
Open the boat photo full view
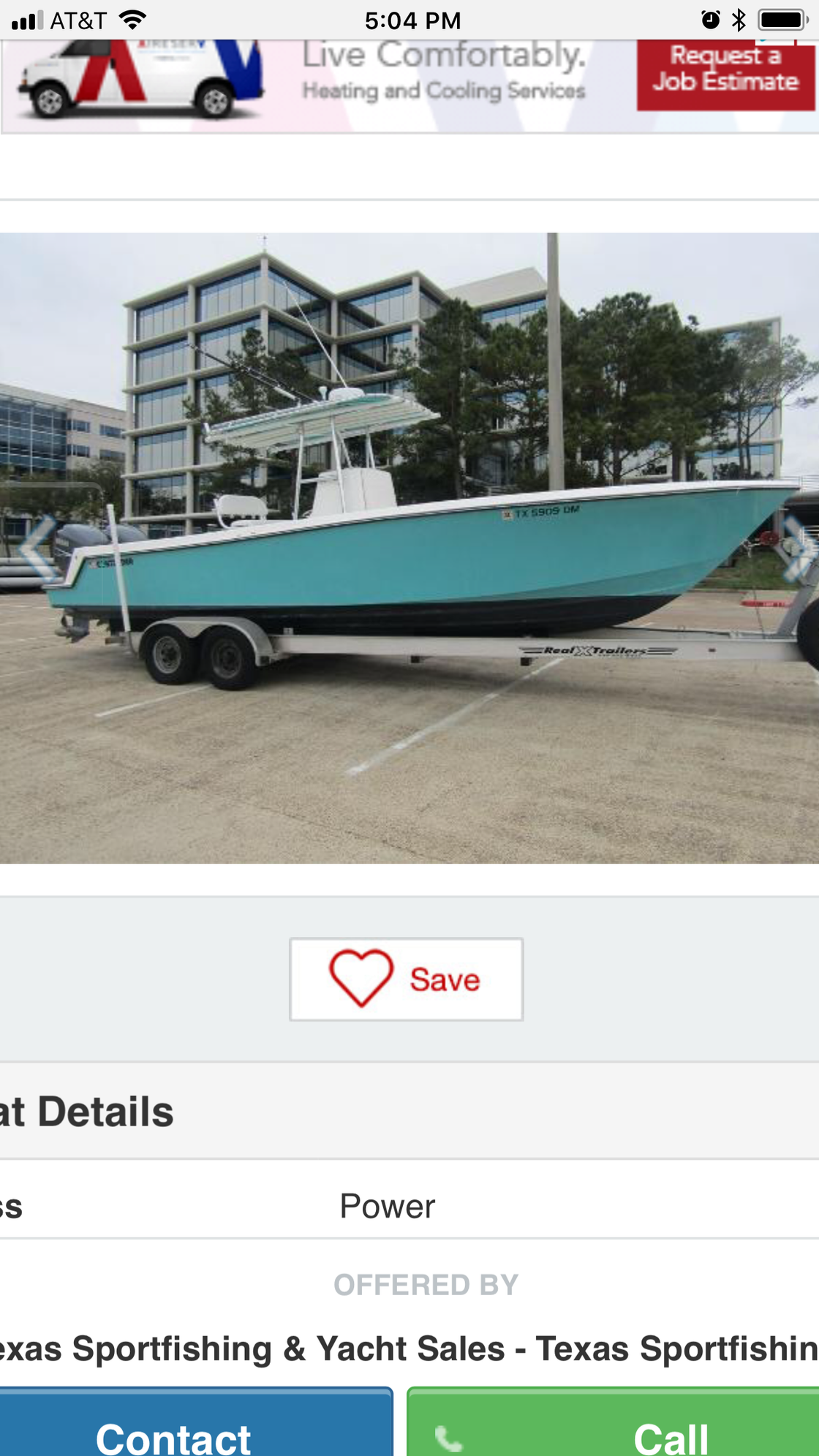coord(409,547)
